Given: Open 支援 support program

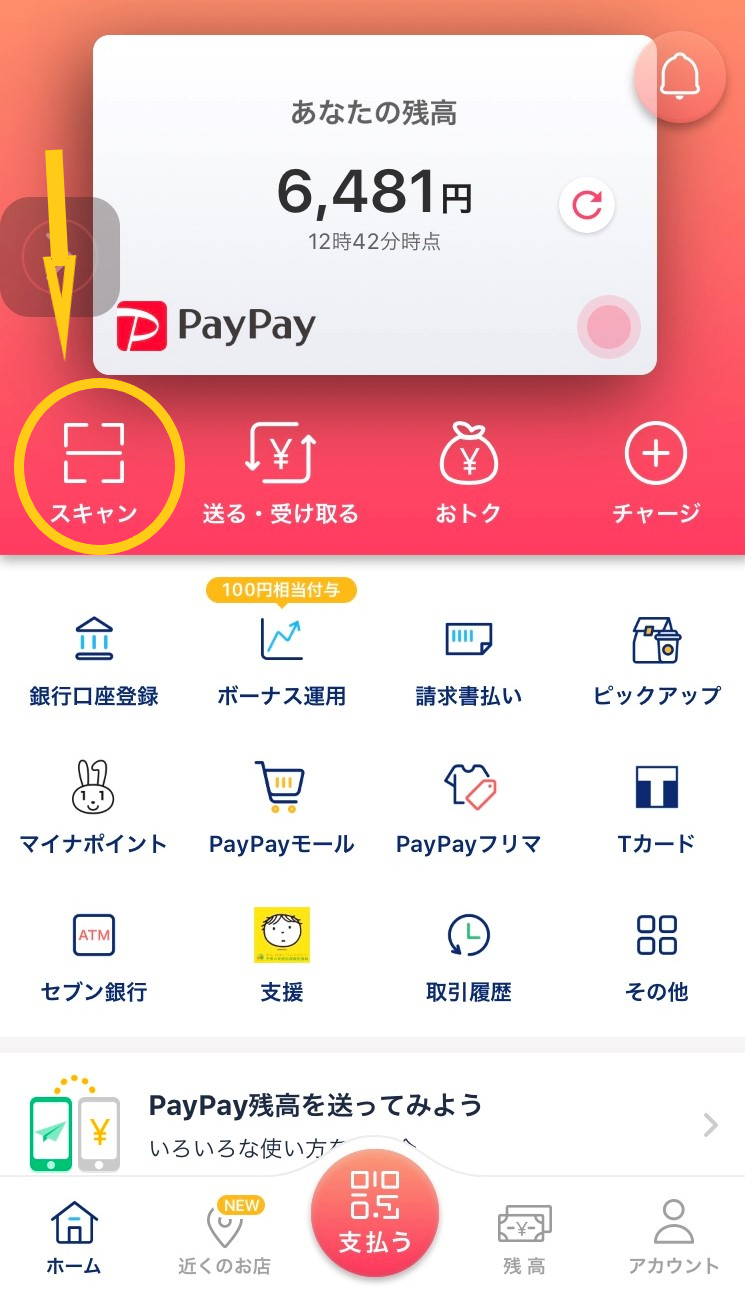Looking at the screenshot, I should [281, 950].
